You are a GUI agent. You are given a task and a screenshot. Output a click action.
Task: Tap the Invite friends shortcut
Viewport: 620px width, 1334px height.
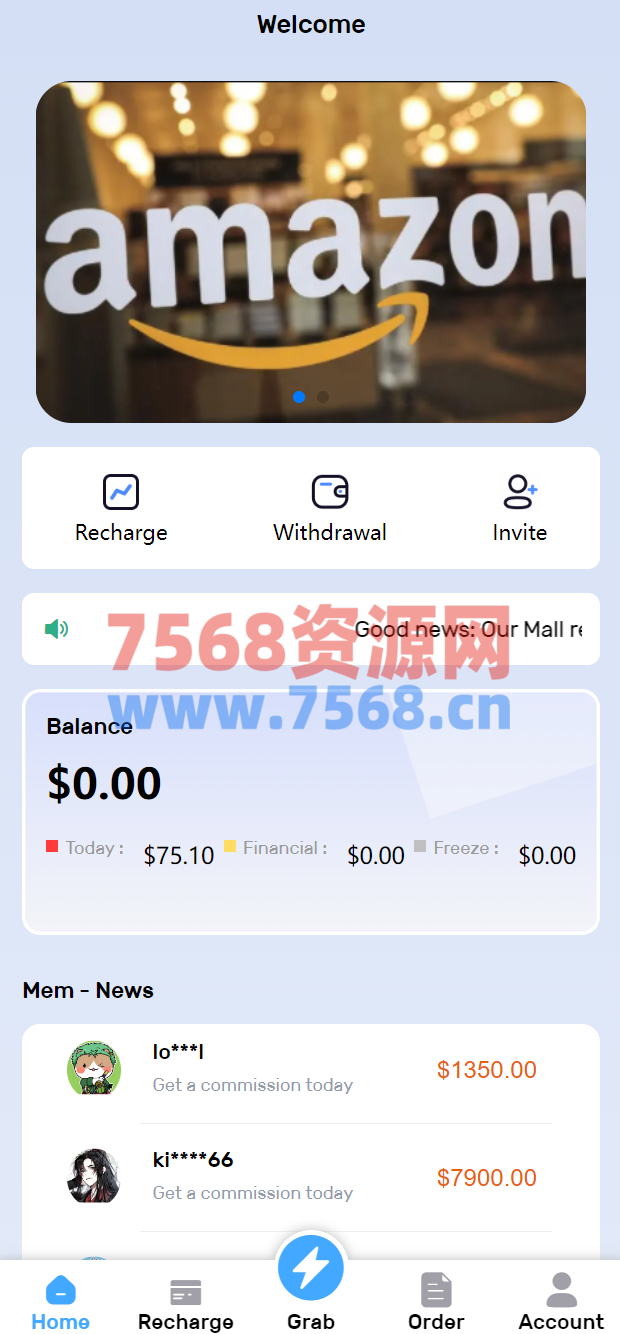(x=519, y=508)
